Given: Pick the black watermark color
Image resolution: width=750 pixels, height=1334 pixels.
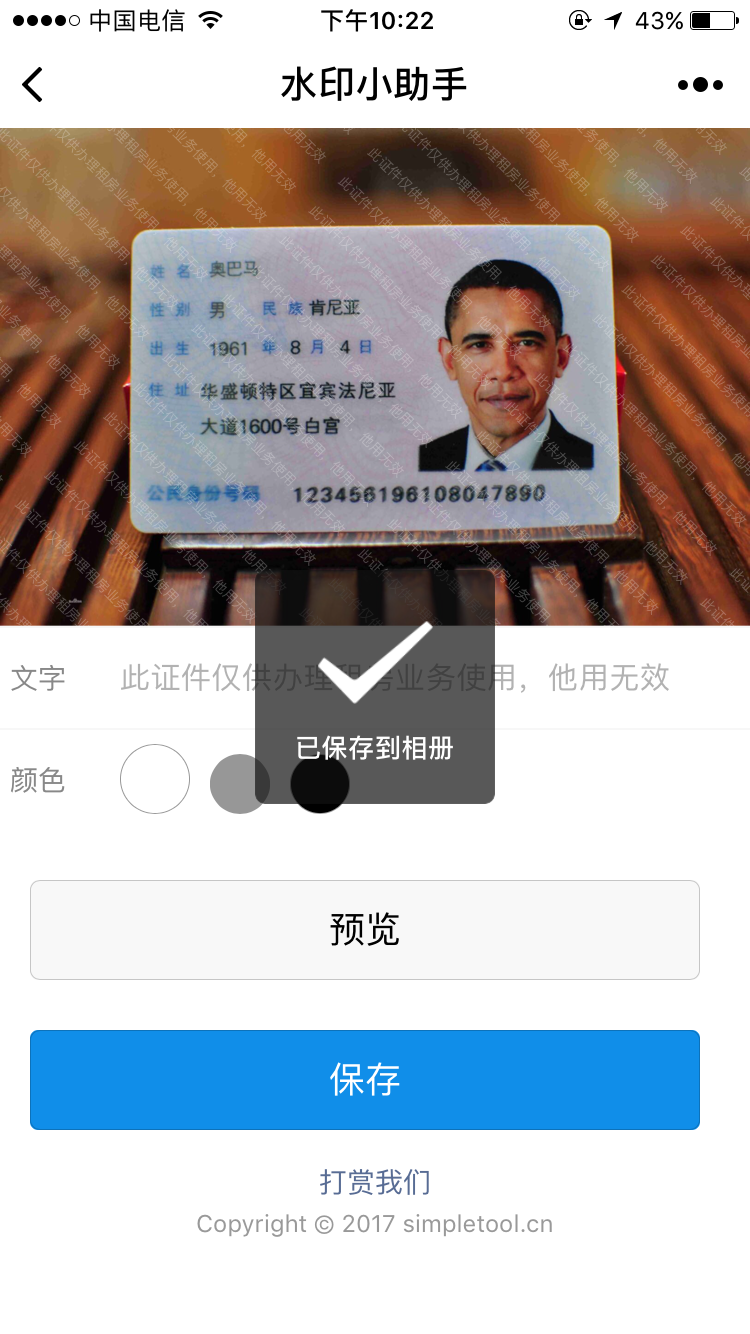Looking at the screenshot, I should coord(320,784).
